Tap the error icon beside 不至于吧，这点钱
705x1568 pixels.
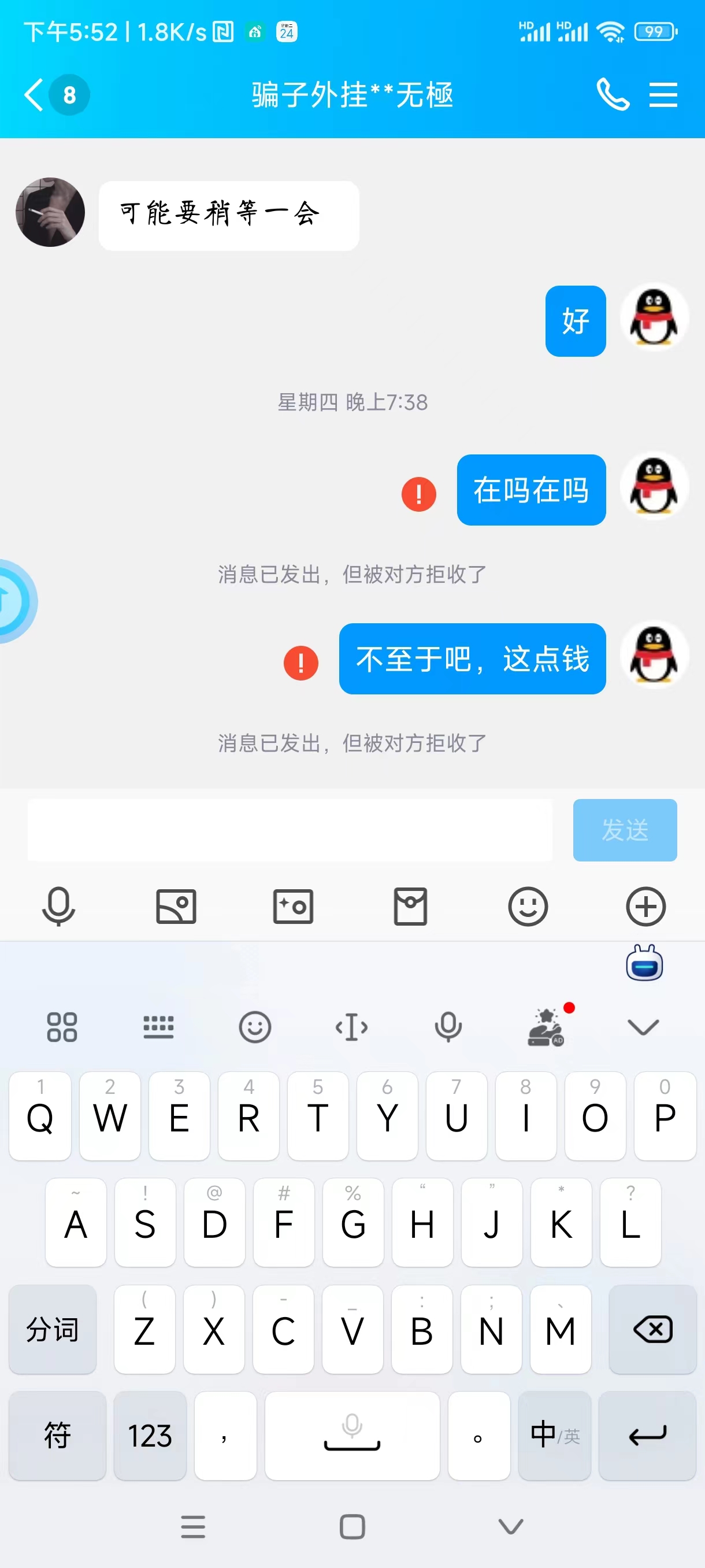[x=300, y=663]
